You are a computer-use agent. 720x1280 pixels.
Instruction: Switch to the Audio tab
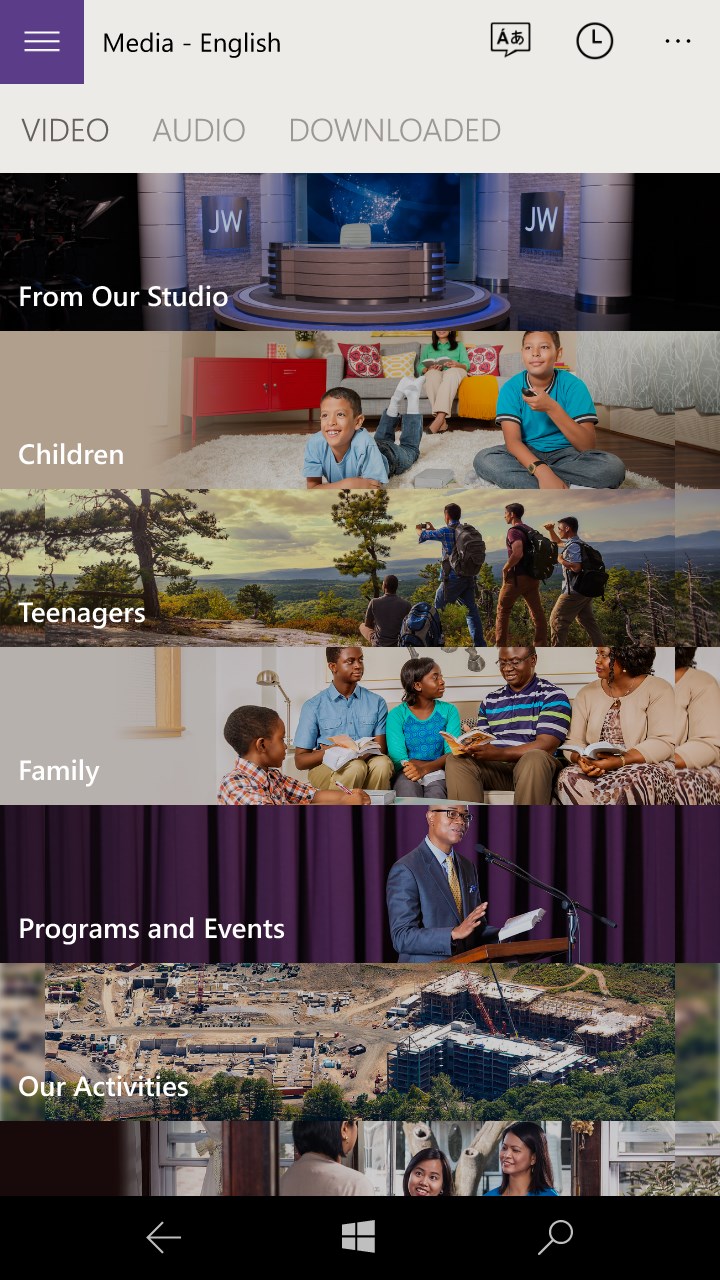coord(198,130)
